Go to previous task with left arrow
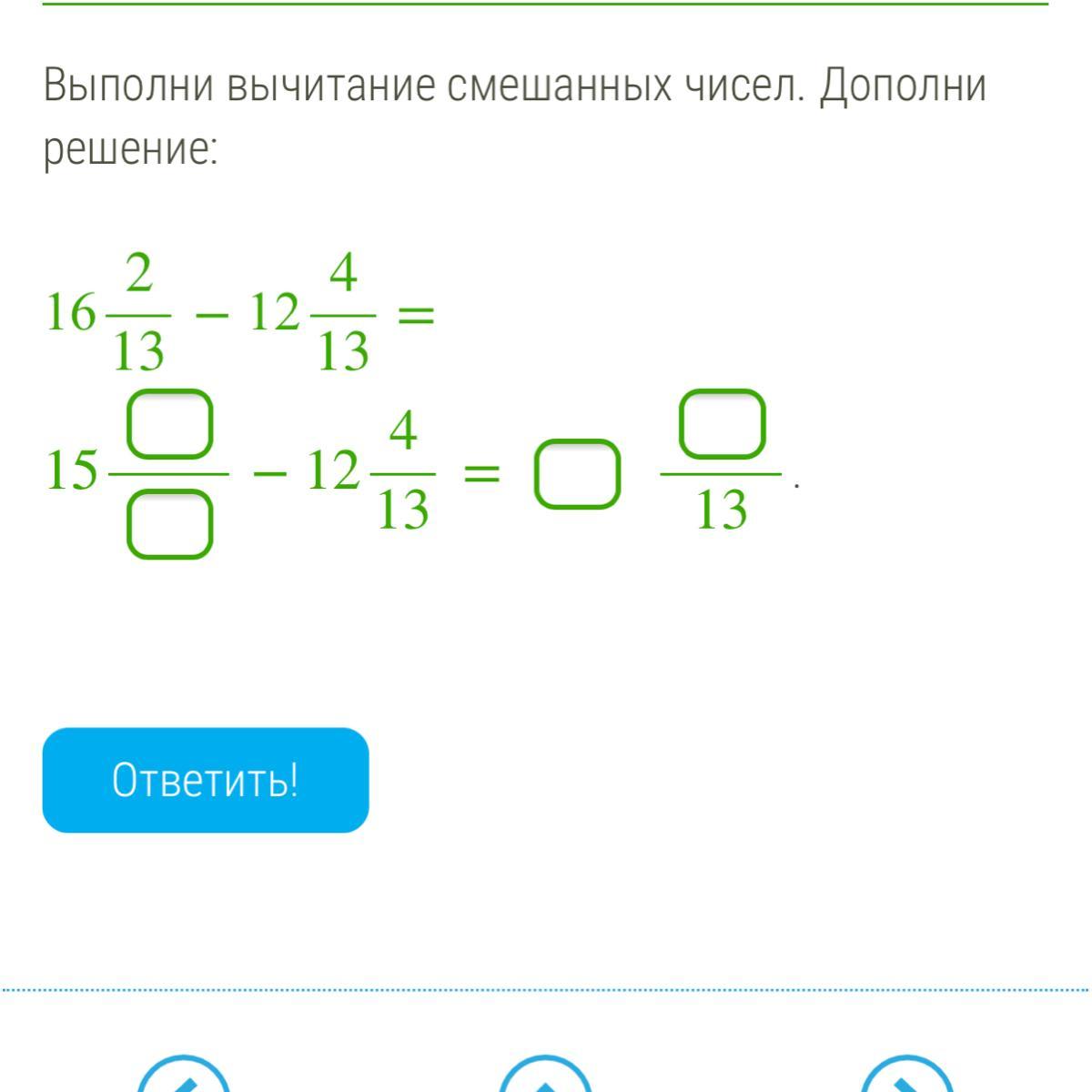1092x1092 pixels. [x=183, y=1074]
